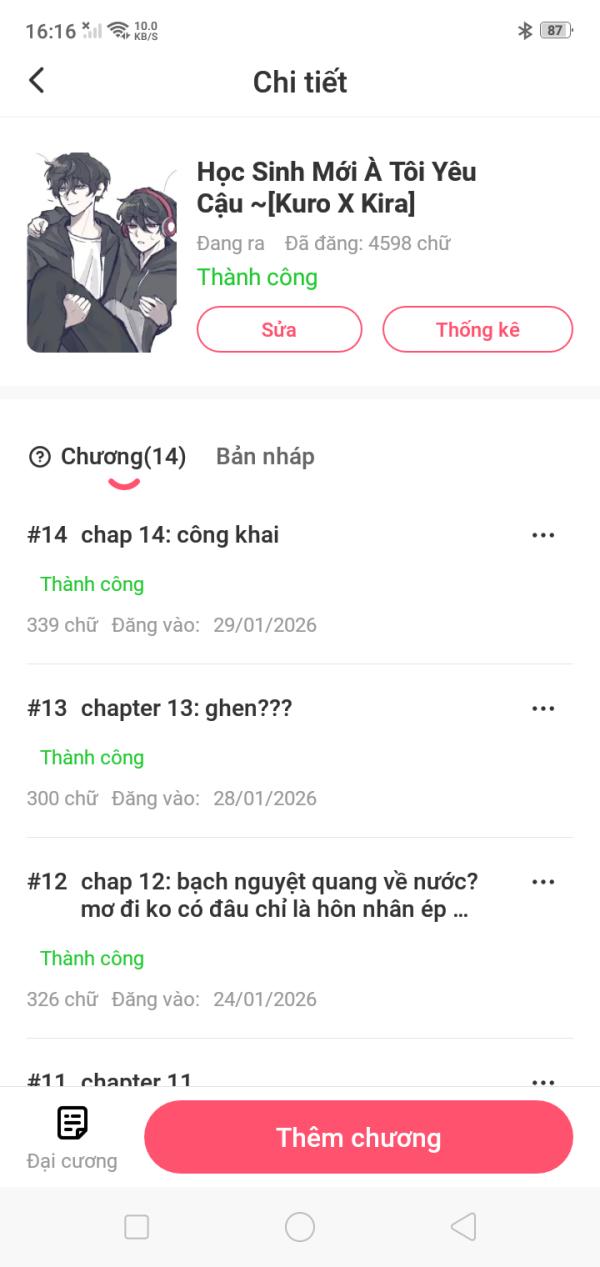The width and height of the screenshot is (600, 1267).
Task: Switch to the Bản nháp tab
Action: pos(265,457)
